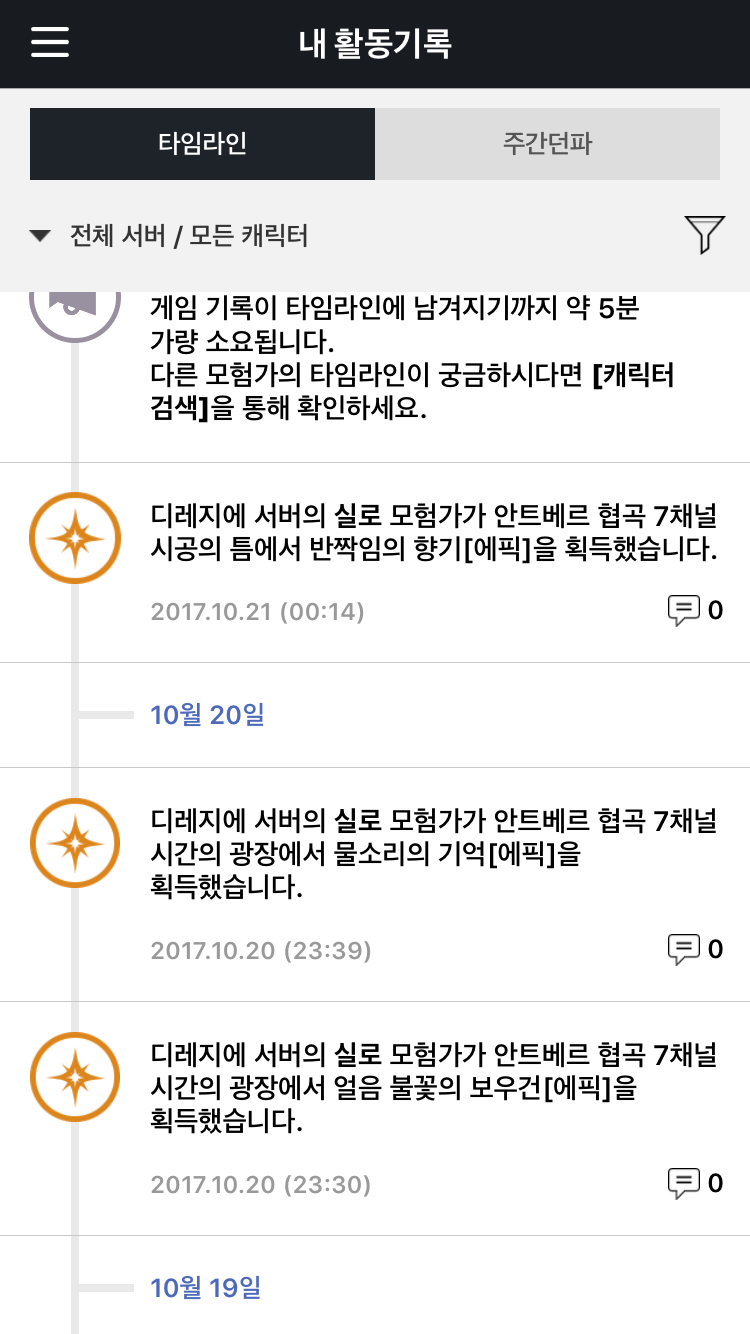Switch to the 타임라인 tab
The height and width of the screenshot is (1334, 750).
tap(202, 144)
